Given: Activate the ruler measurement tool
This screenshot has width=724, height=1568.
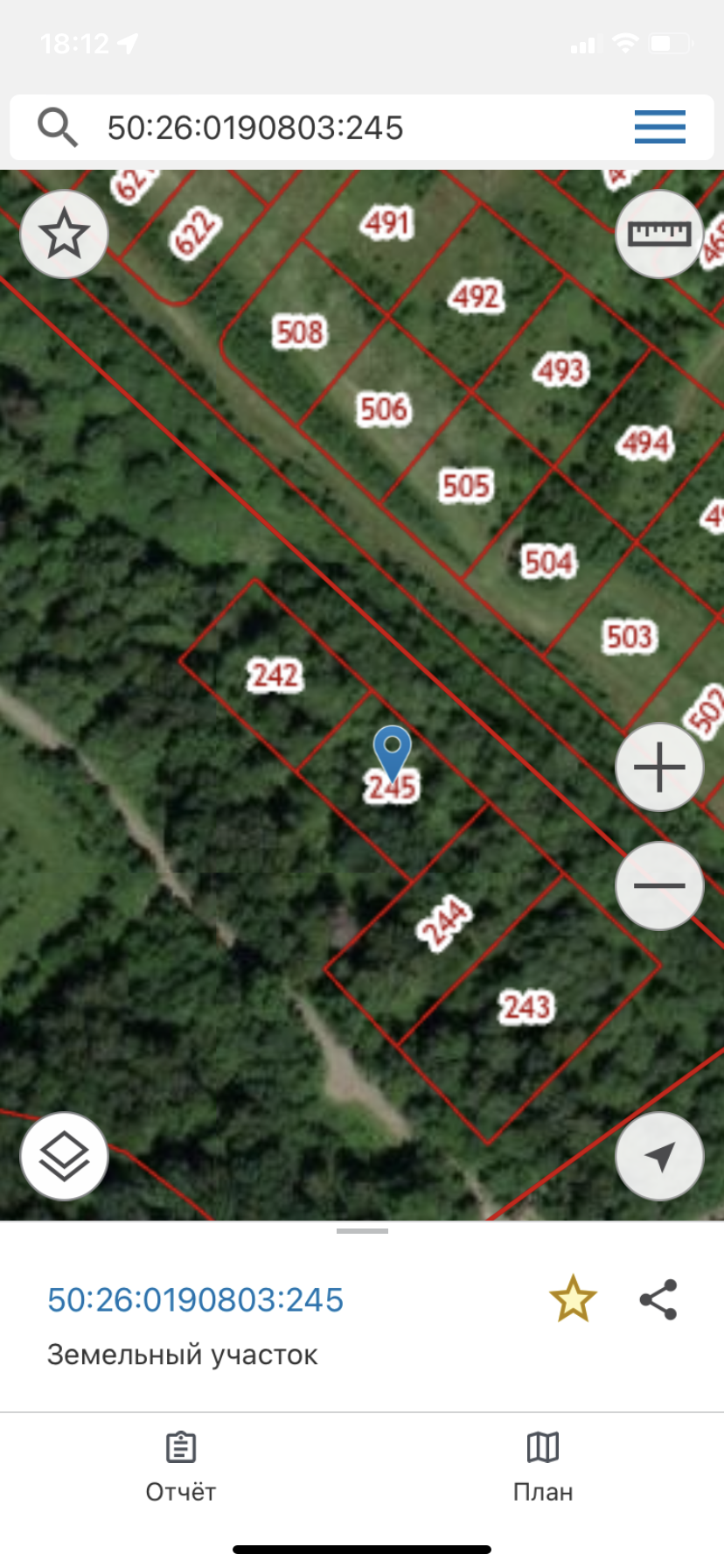Looking at the screenshot, I should pos(659,234).
